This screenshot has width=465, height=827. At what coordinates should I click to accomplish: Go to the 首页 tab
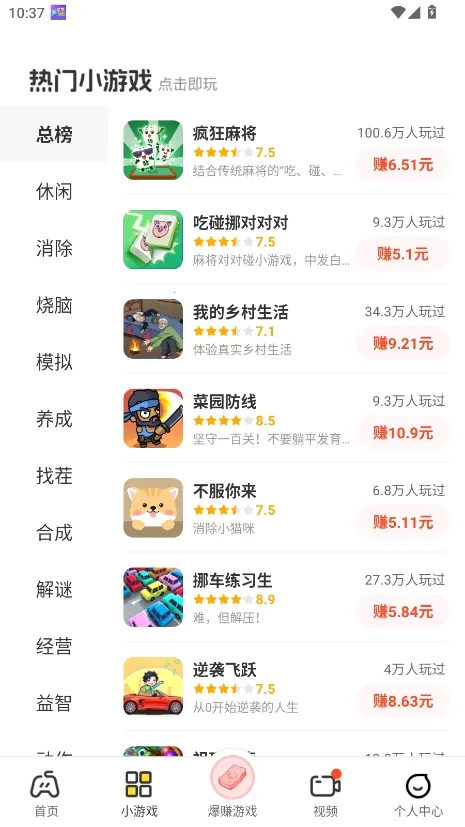pos(46,793)
